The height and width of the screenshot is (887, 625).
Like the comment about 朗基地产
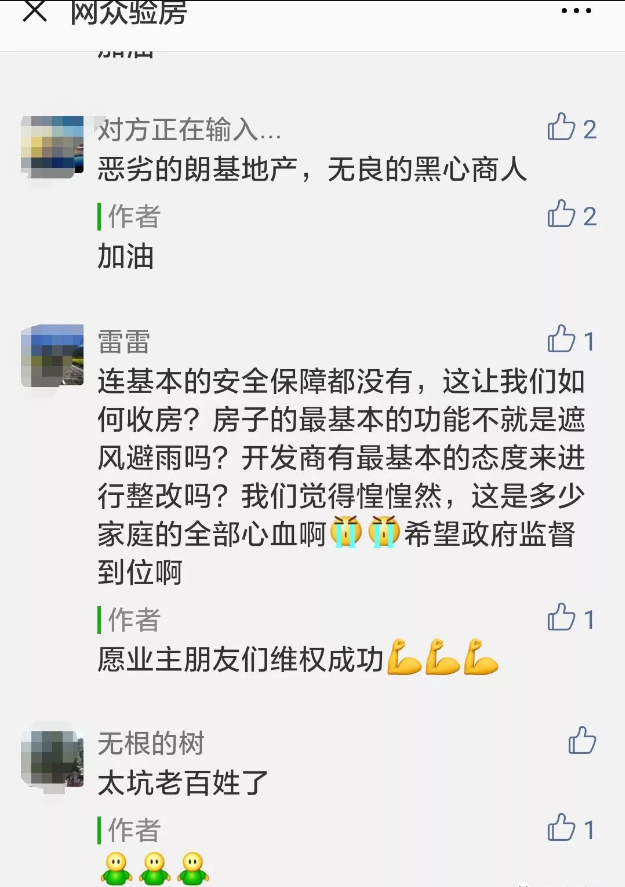pos(562,128)
